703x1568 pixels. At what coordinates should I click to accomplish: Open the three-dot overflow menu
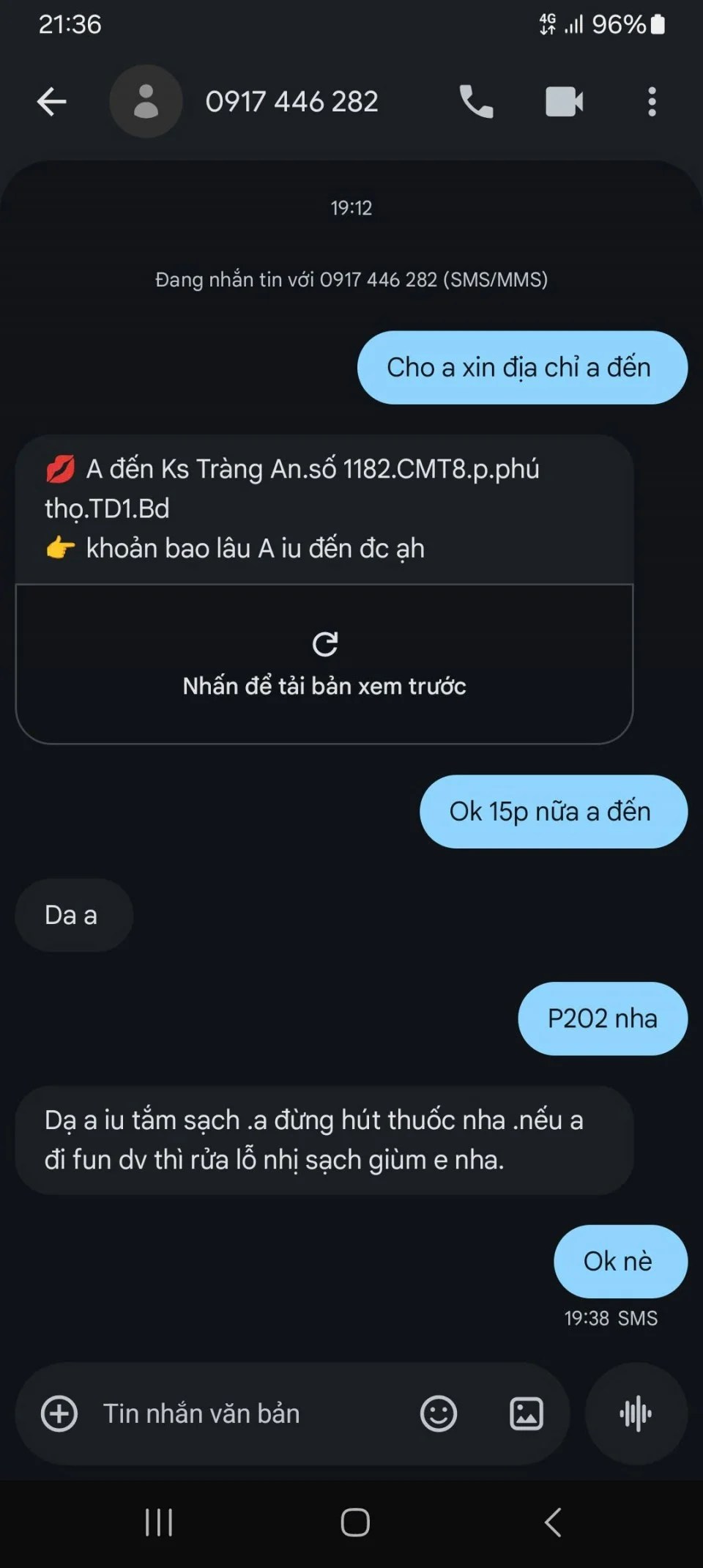click(652, 101)
